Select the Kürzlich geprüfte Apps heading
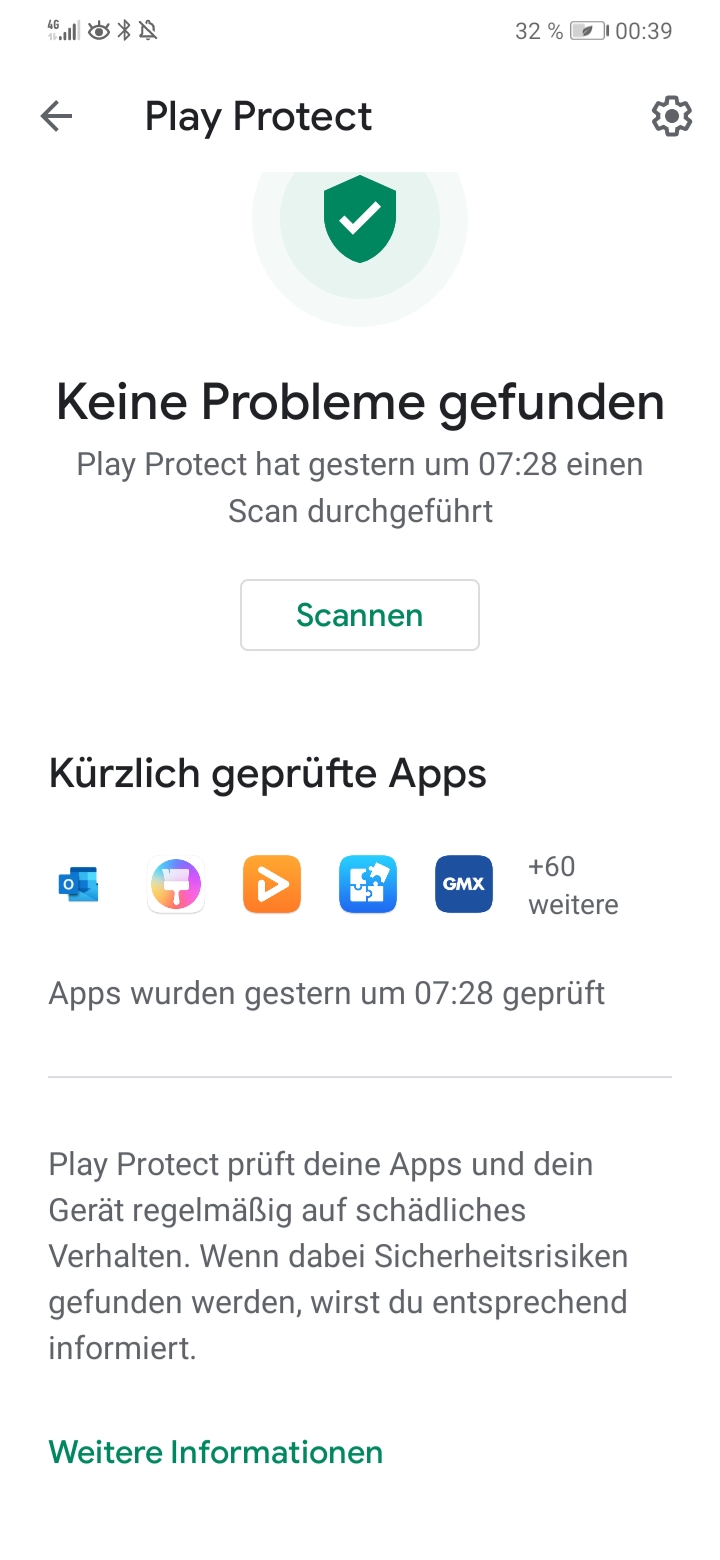720x1560 pixels. [266, 772]
